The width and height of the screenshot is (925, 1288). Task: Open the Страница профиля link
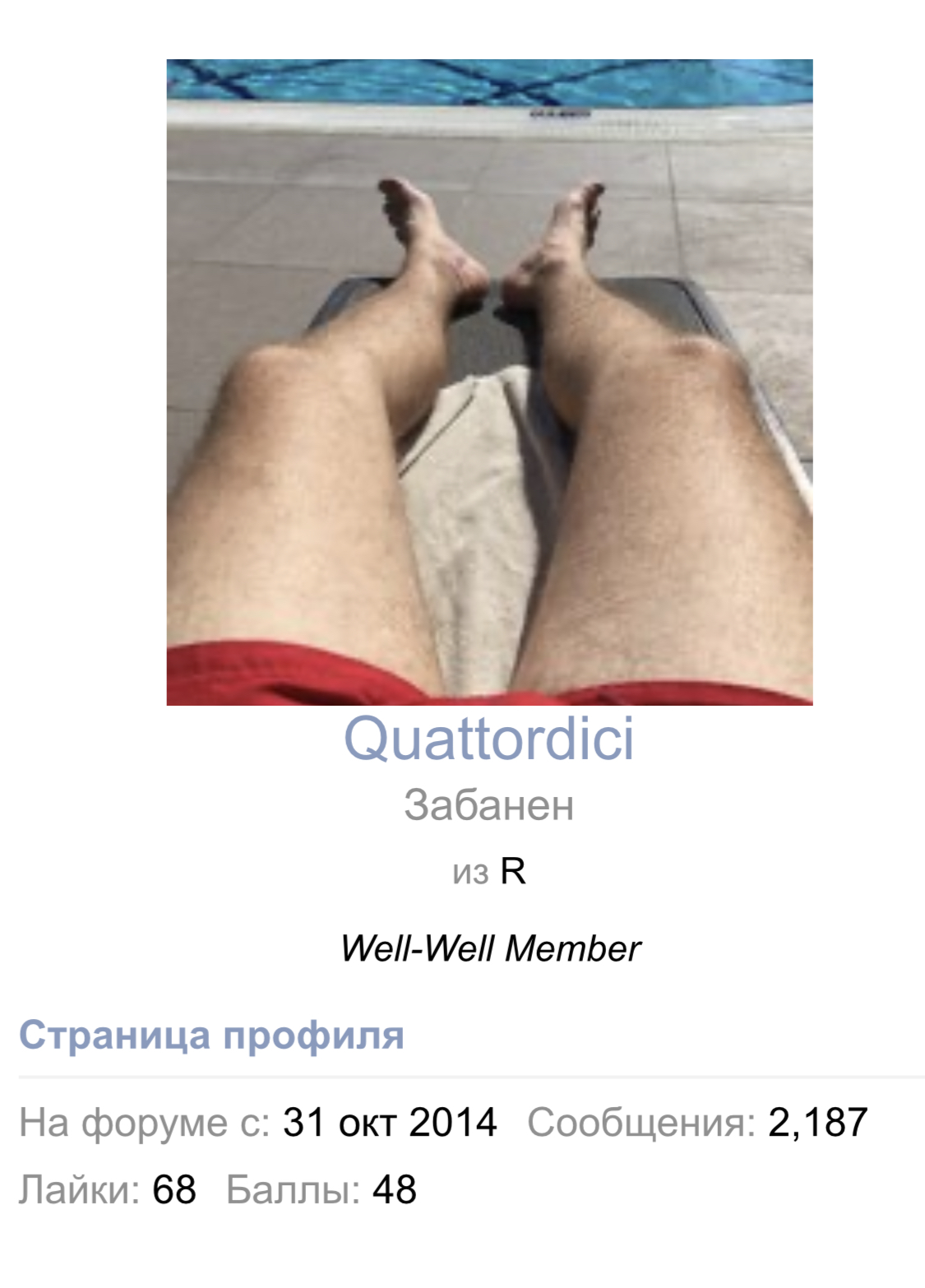coord(211,1035)
